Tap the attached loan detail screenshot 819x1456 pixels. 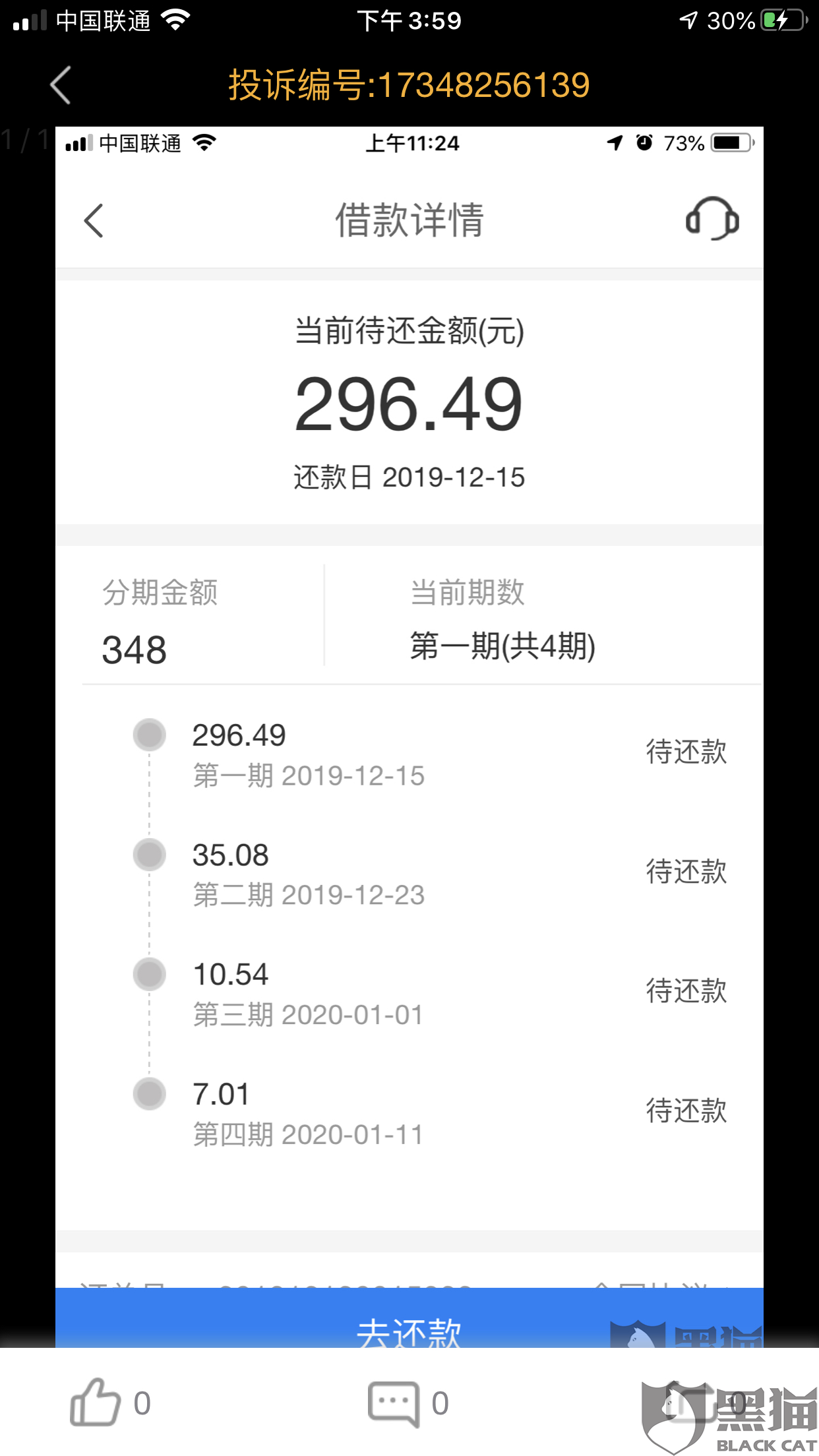[409, 737]
